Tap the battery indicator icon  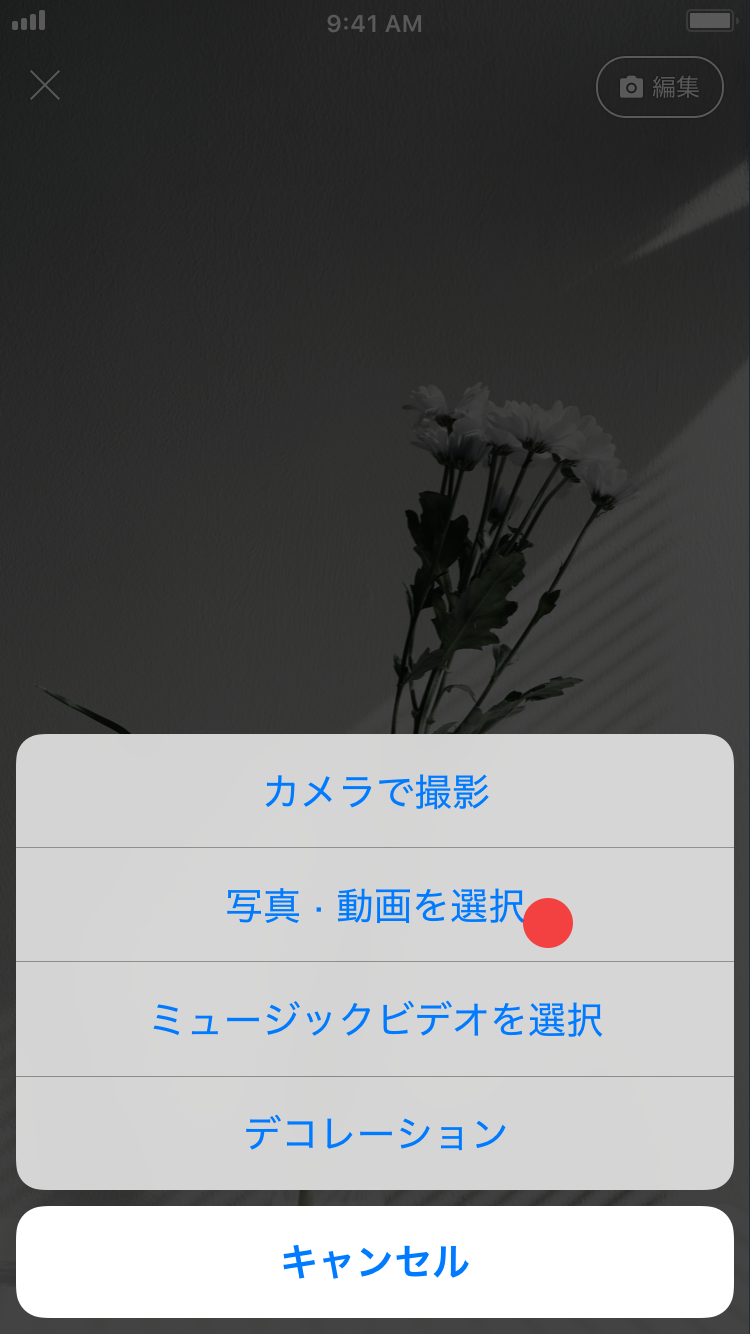[x=714, y=23]
